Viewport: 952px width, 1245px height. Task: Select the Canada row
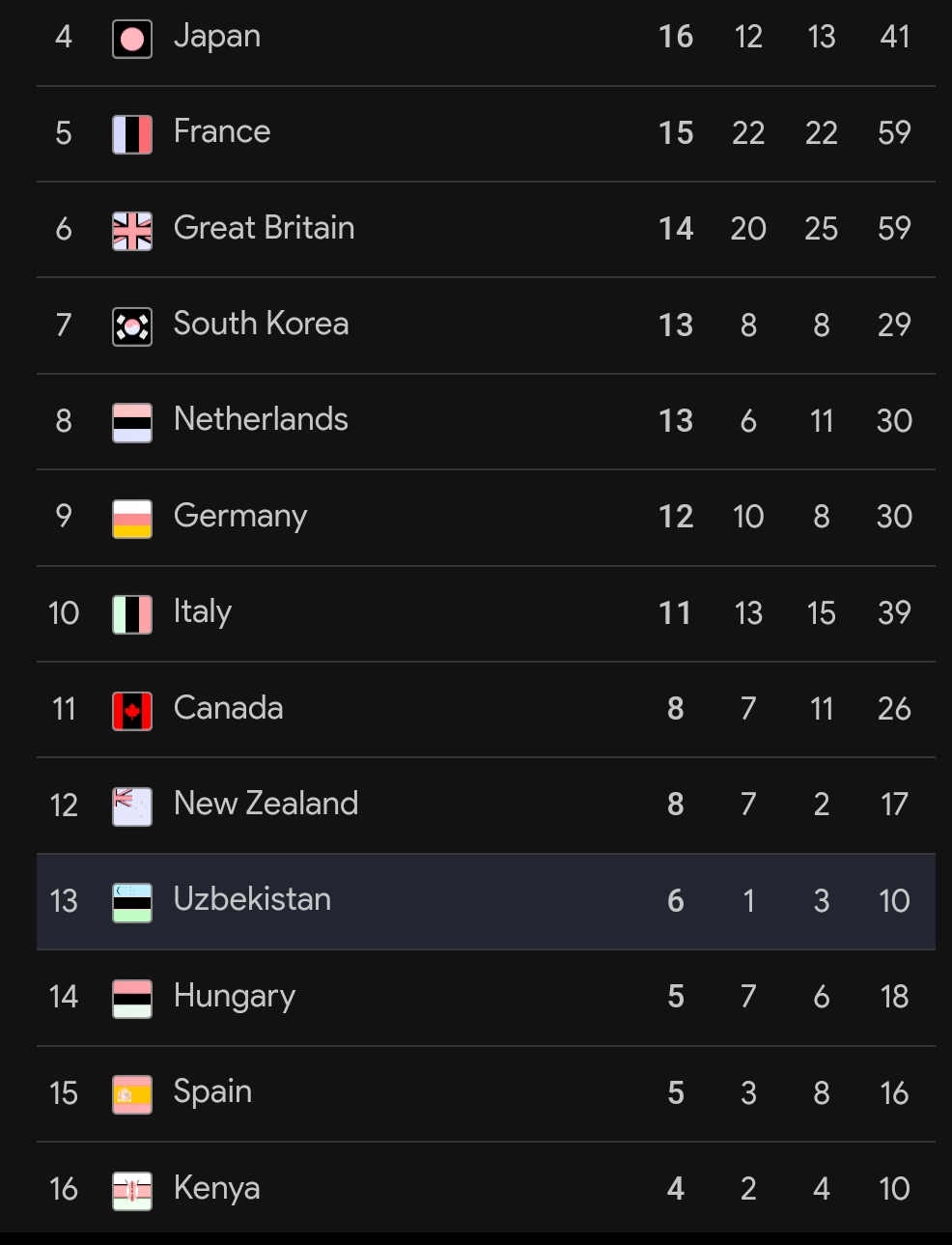pos(228,709)
